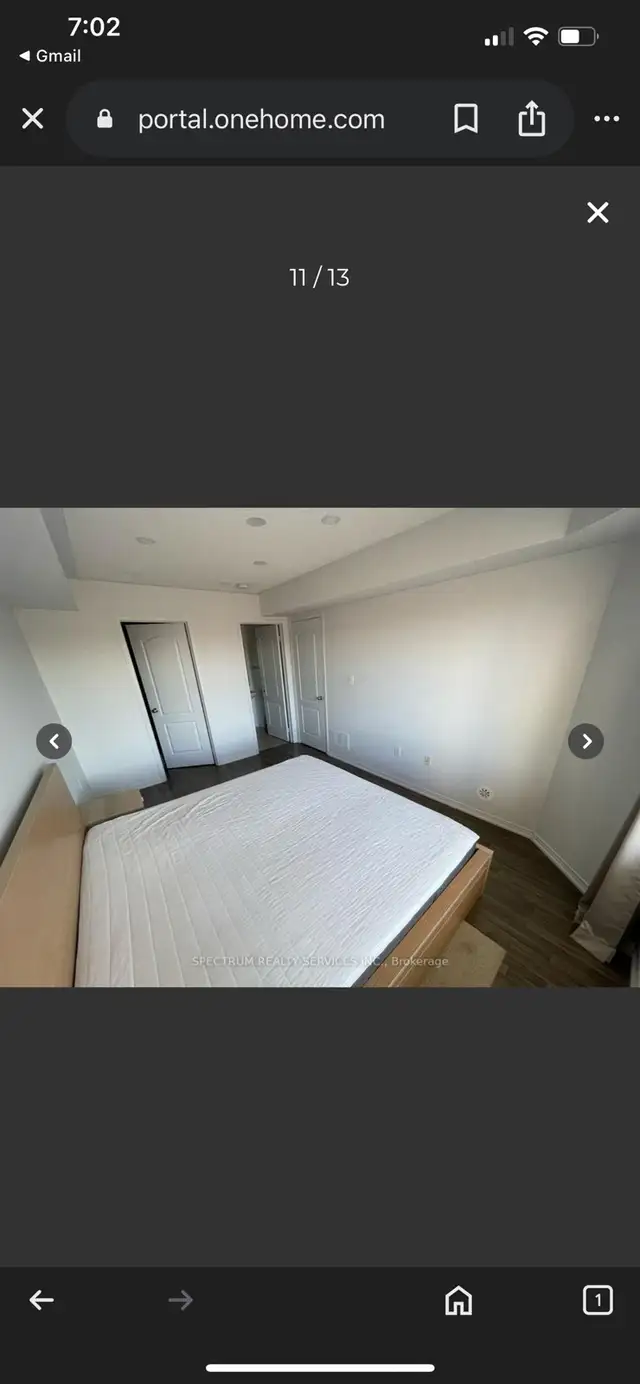Close the browser tab with the X
Screen dimensions: 640x1384
33,119
